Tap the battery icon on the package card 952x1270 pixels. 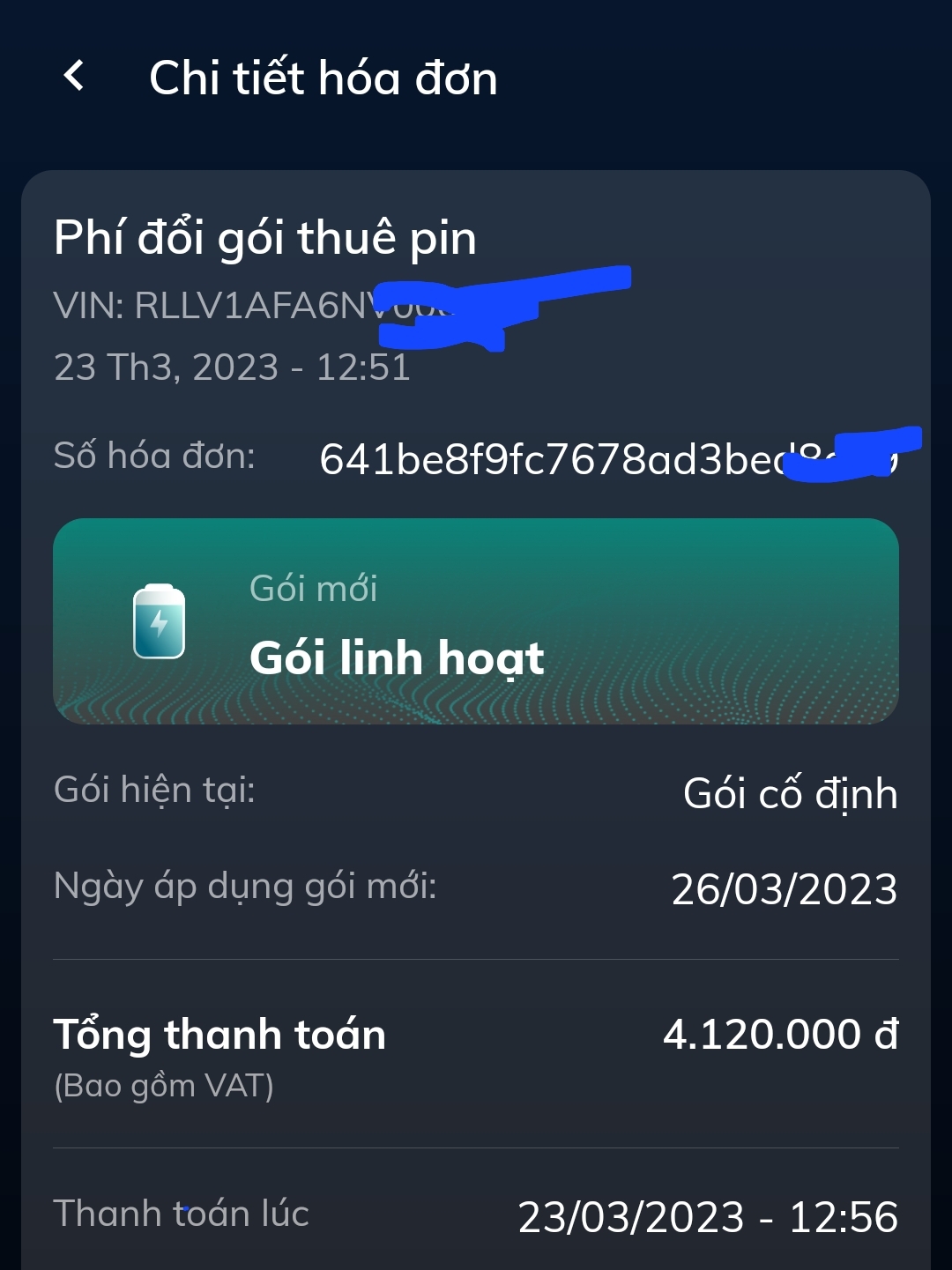coord(160,620)
